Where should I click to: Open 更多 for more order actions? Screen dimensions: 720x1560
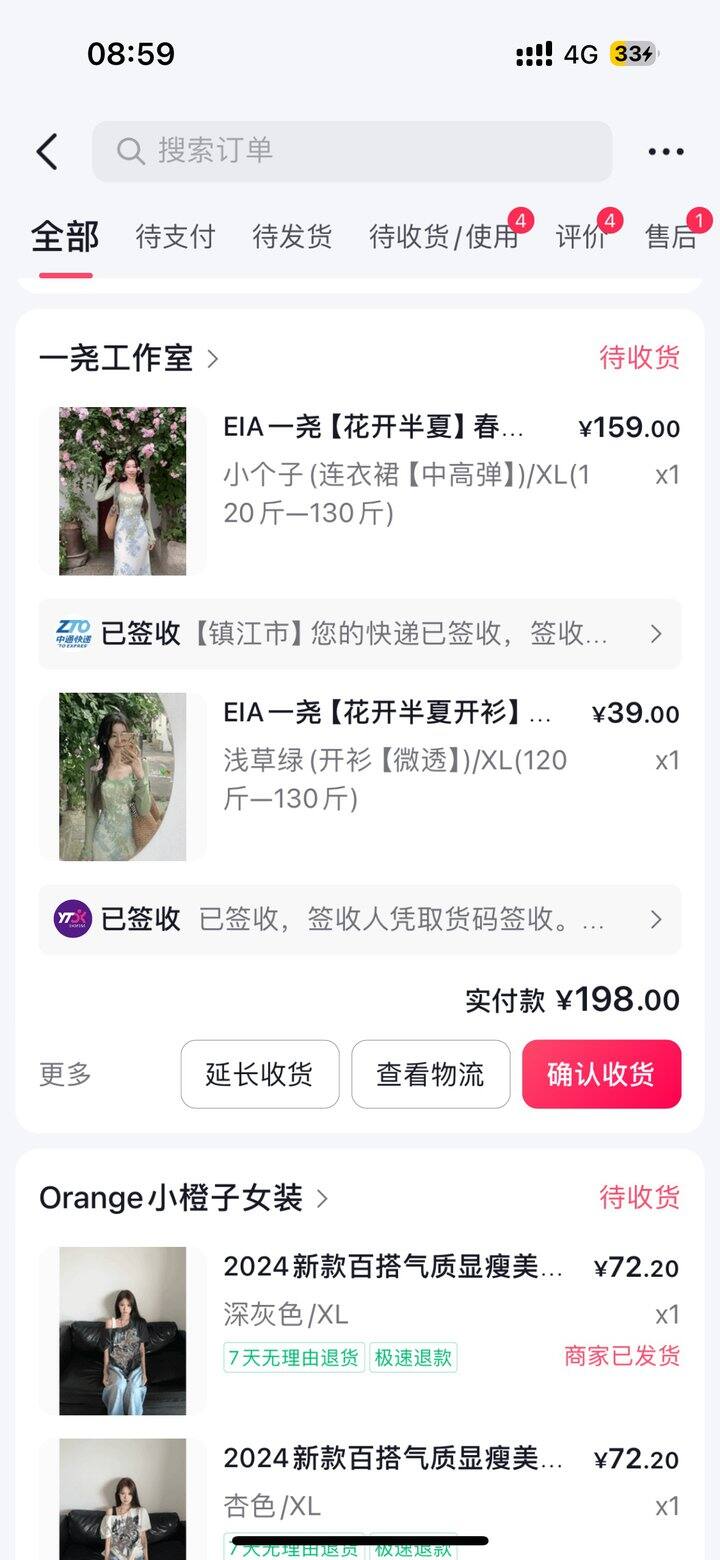[65, 1073]
